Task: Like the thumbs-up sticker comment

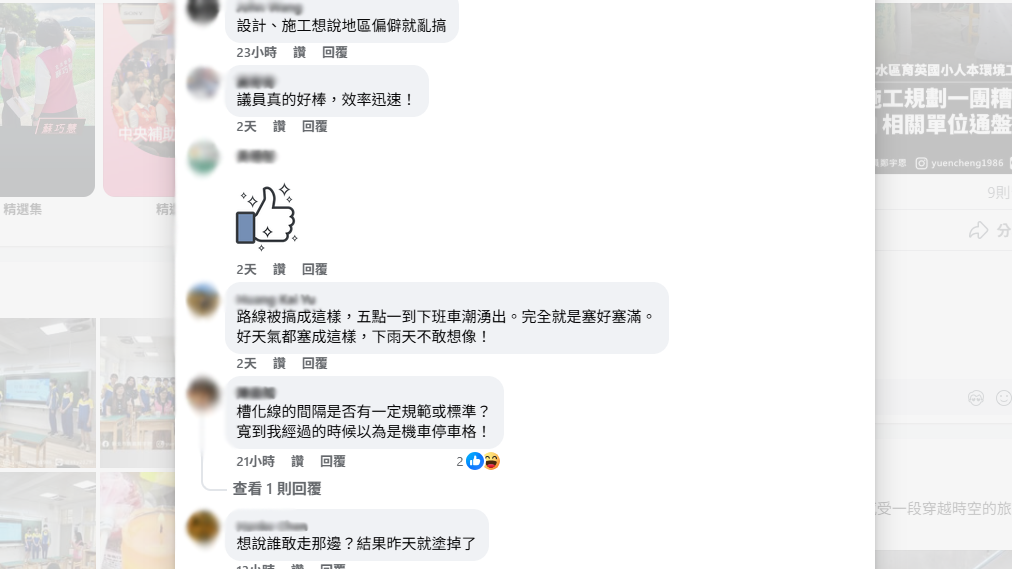Action: click(x=280, y=269)
